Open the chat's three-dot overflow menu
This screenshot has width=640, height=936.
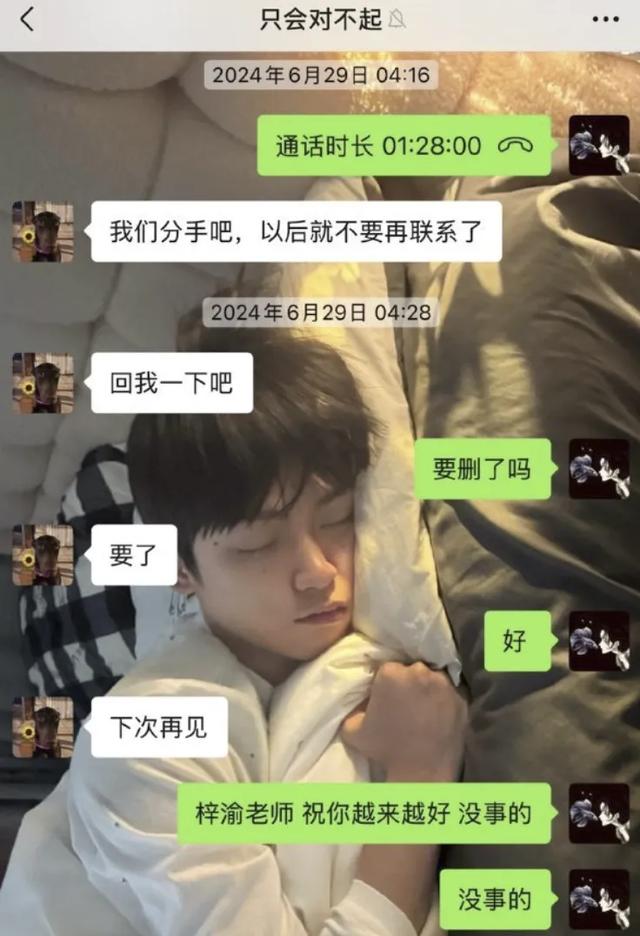click(606, 19)
